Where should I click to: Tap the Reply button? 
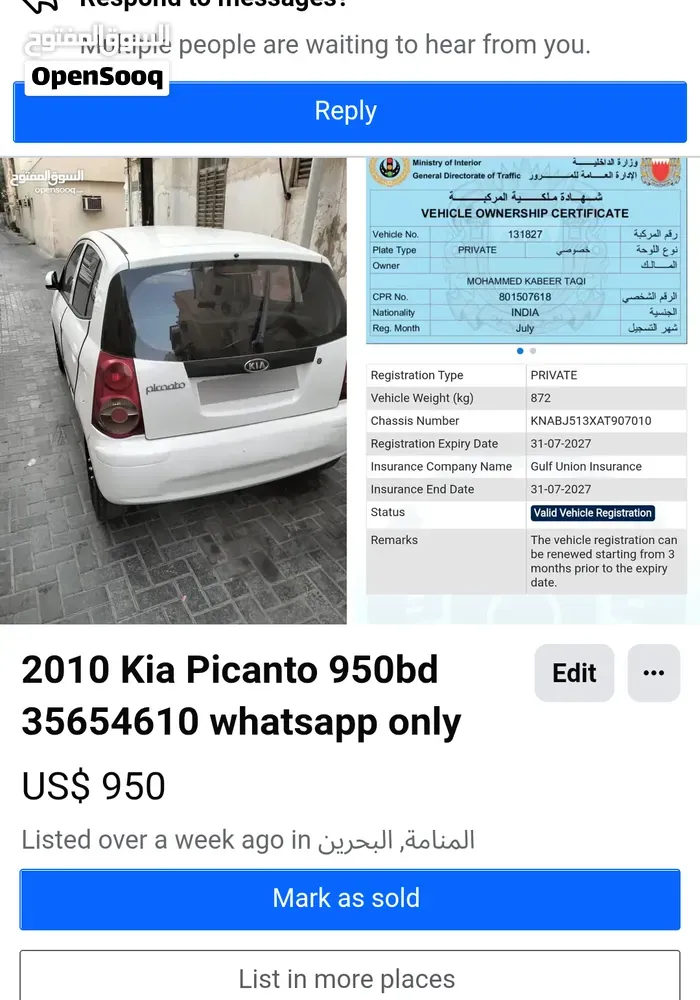click(x=349, y=112)
